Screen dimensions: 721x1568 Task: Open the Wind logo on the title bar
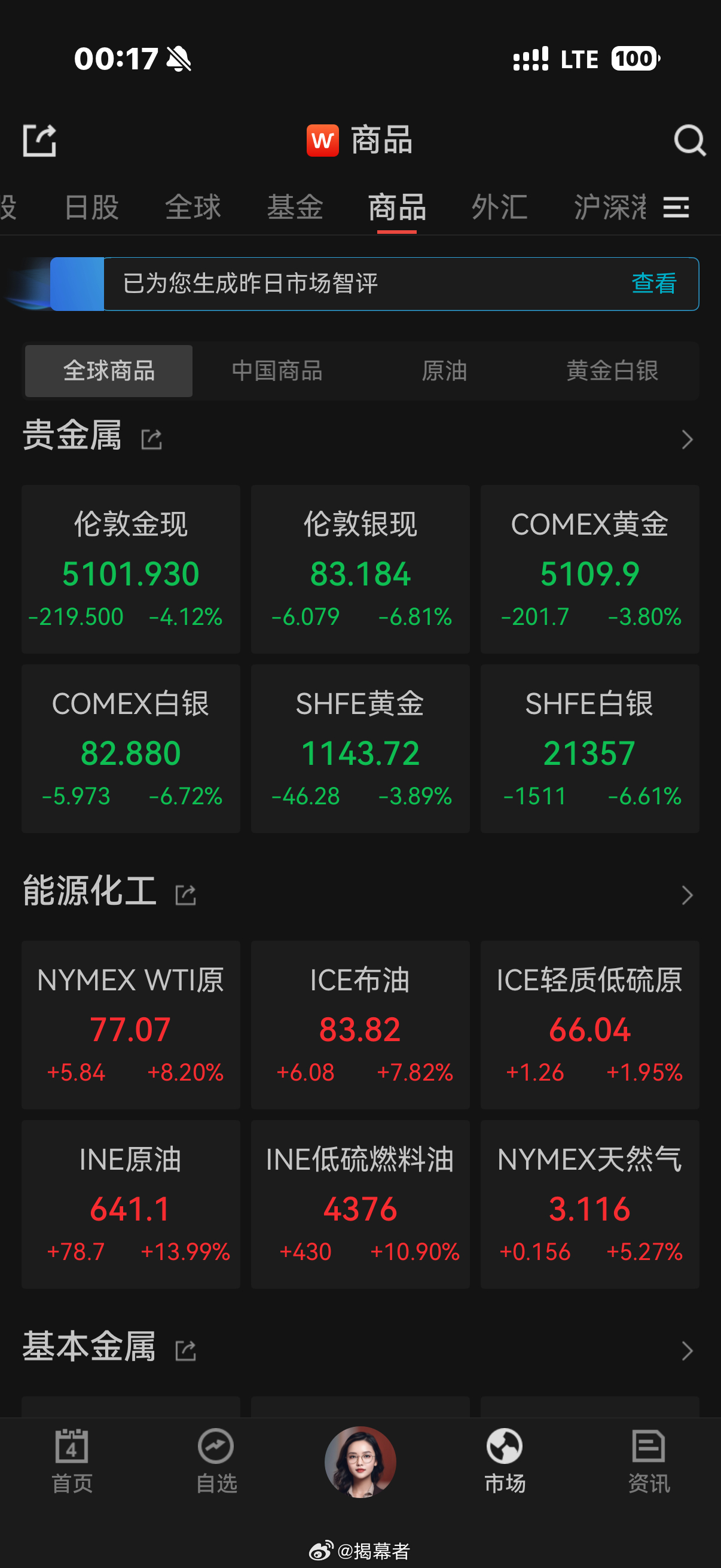coord(323,141)
